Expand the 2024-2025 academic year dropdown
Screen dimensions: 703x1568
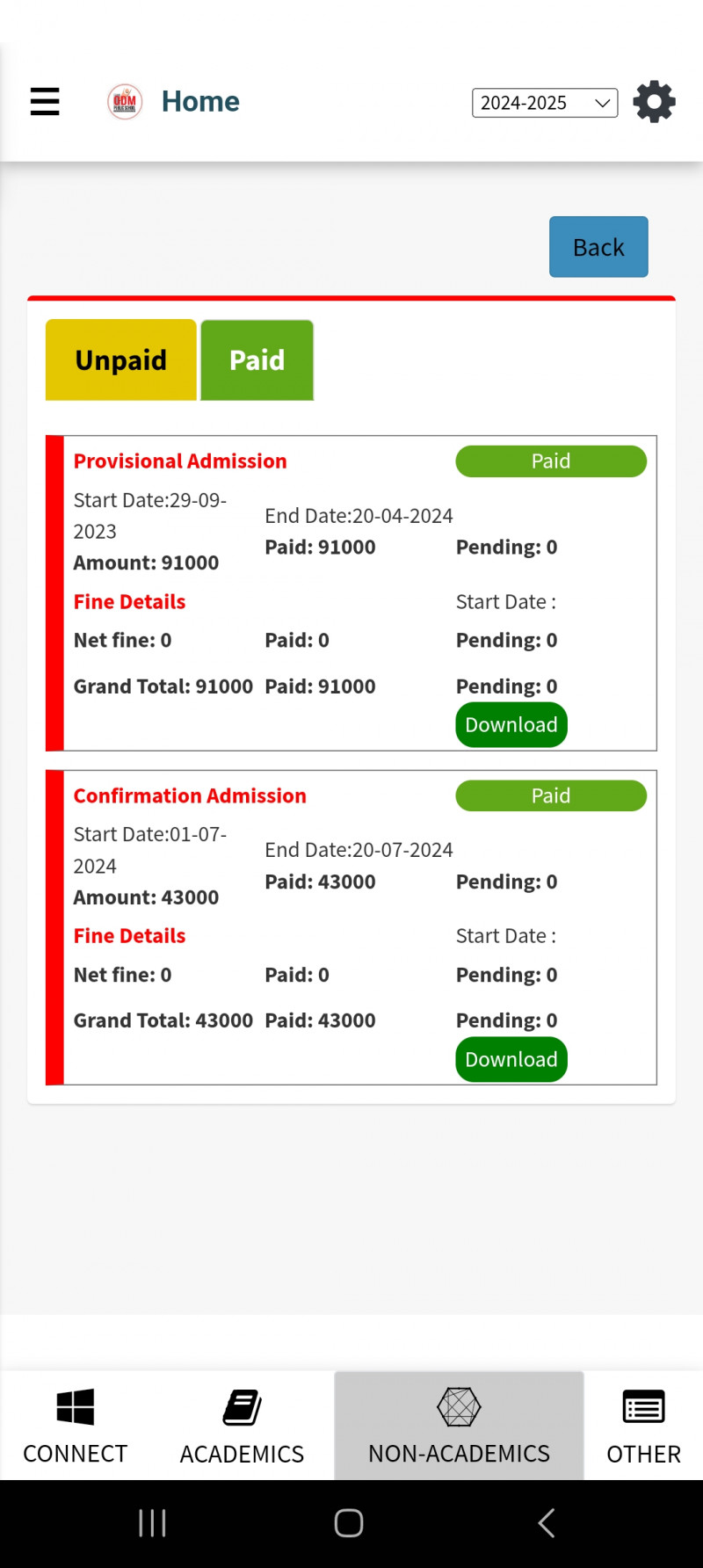tap(545, 103)
